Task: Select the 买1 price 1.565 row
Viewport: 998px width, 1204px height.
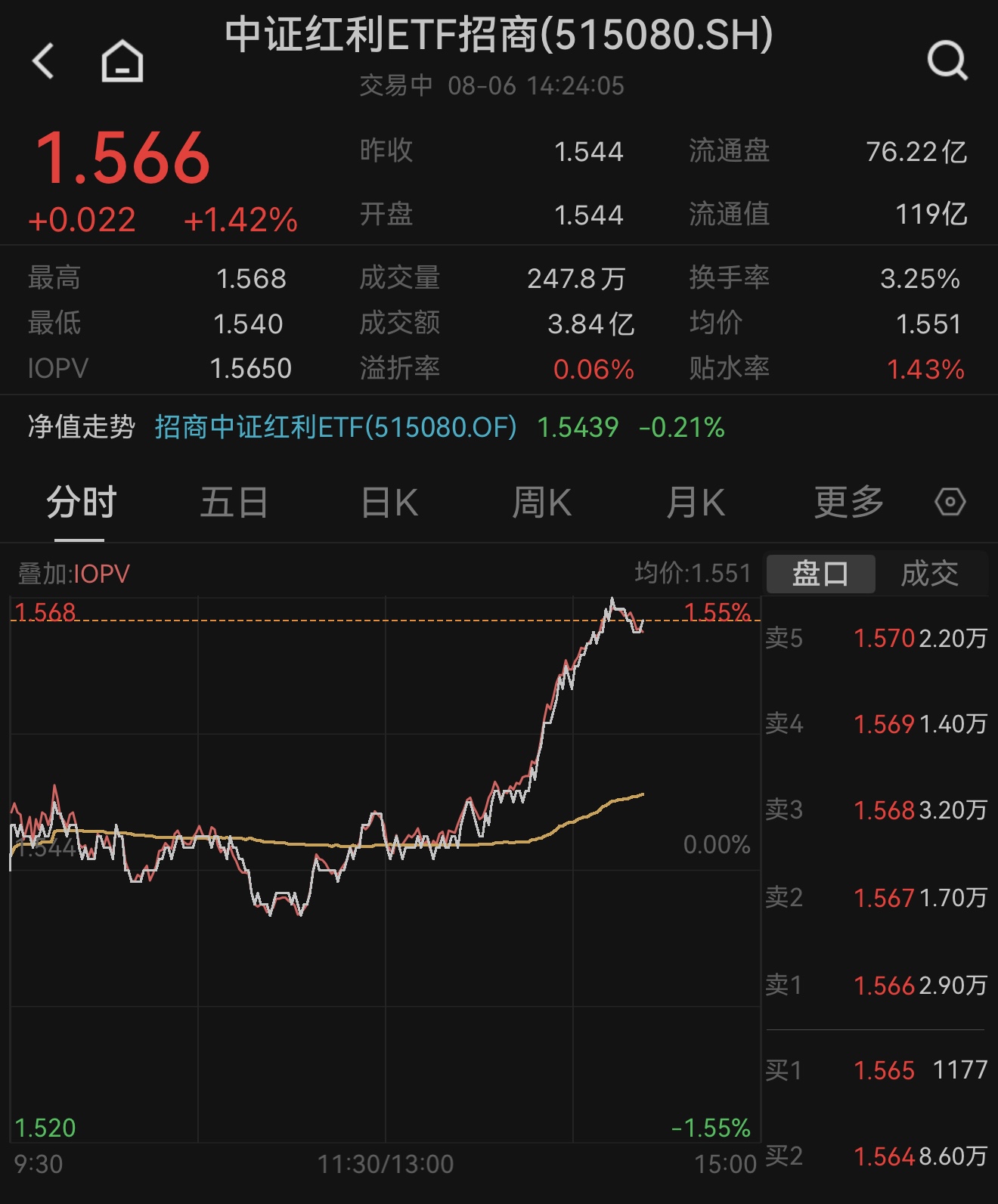Action: 876,1070
